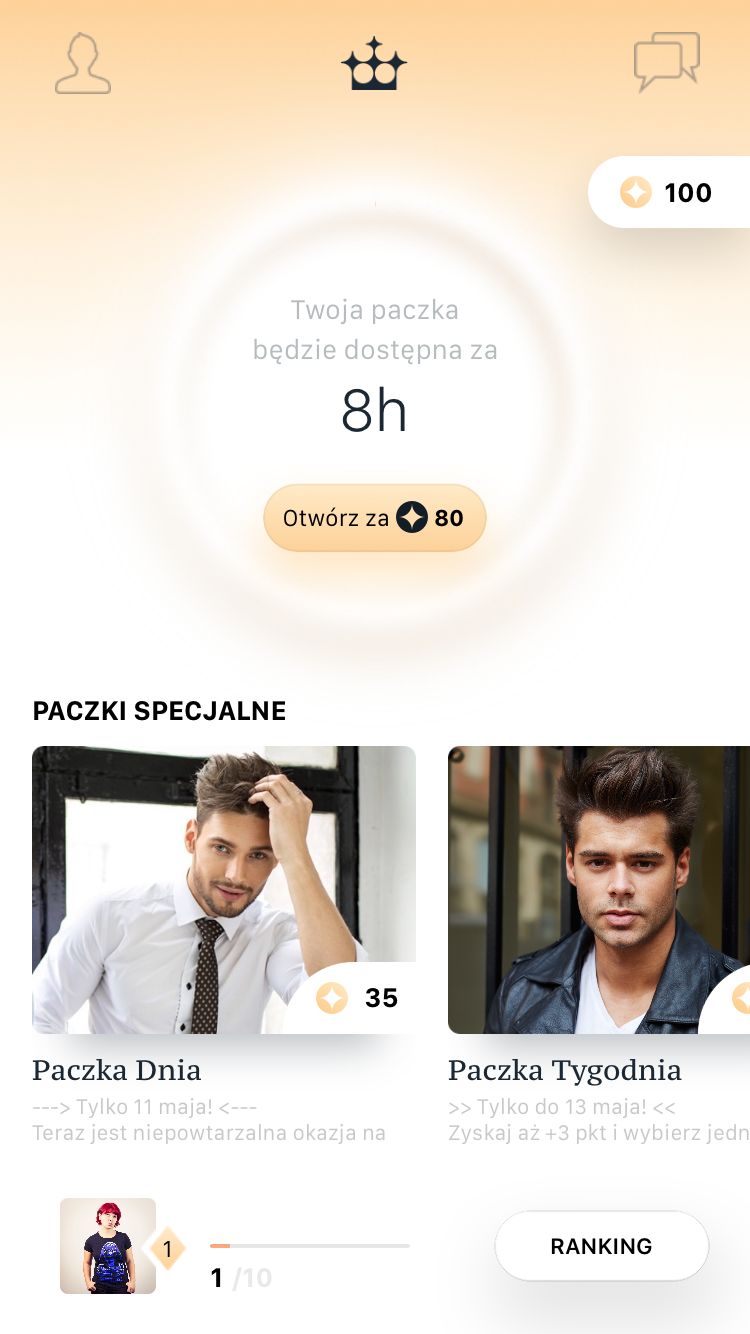Open the chat messages tab
The image size is (750, 1334).
click(x=667, y=62)
